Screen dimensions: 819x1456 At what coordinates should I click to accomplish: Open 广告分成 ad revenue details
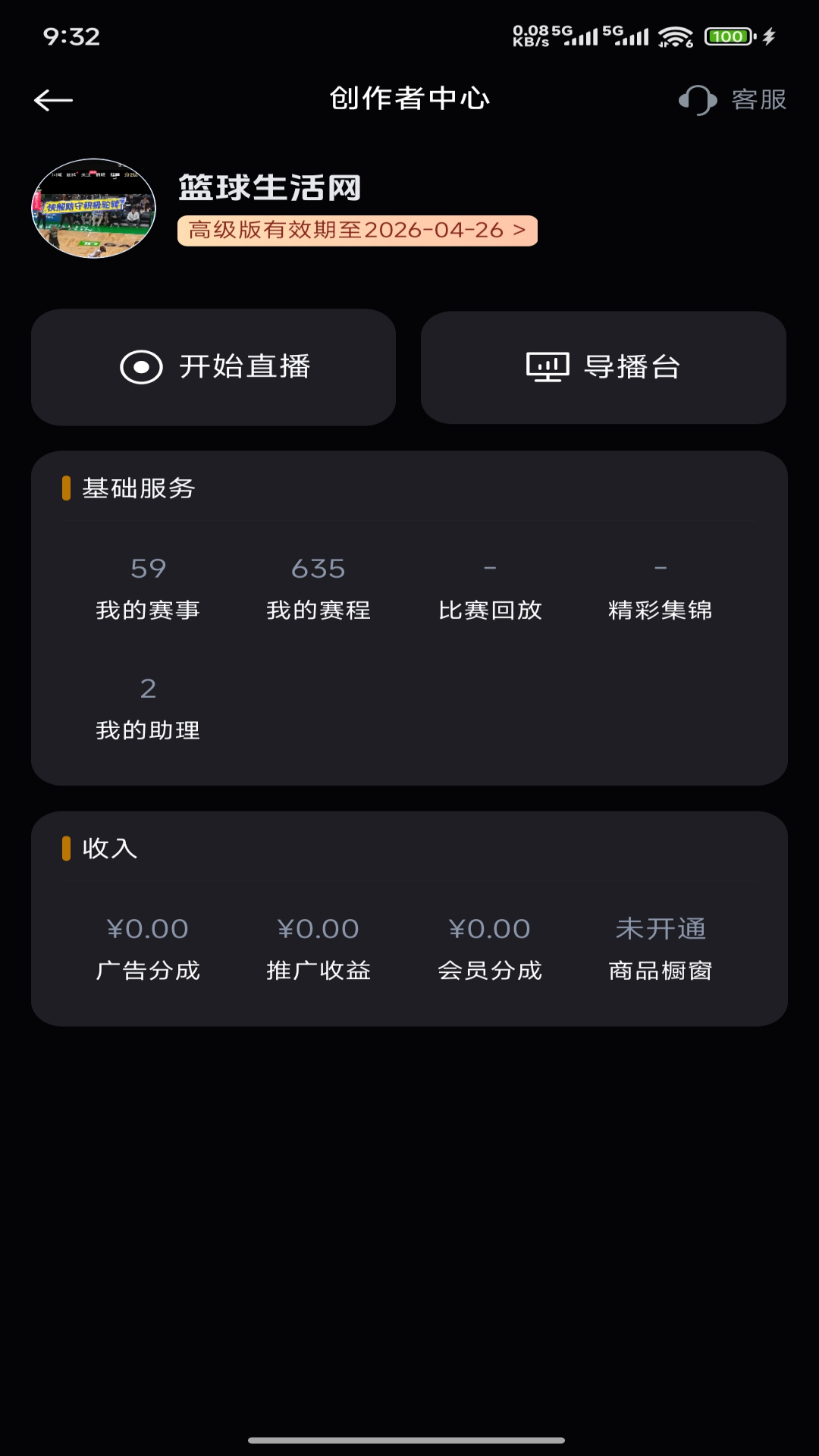149,948
